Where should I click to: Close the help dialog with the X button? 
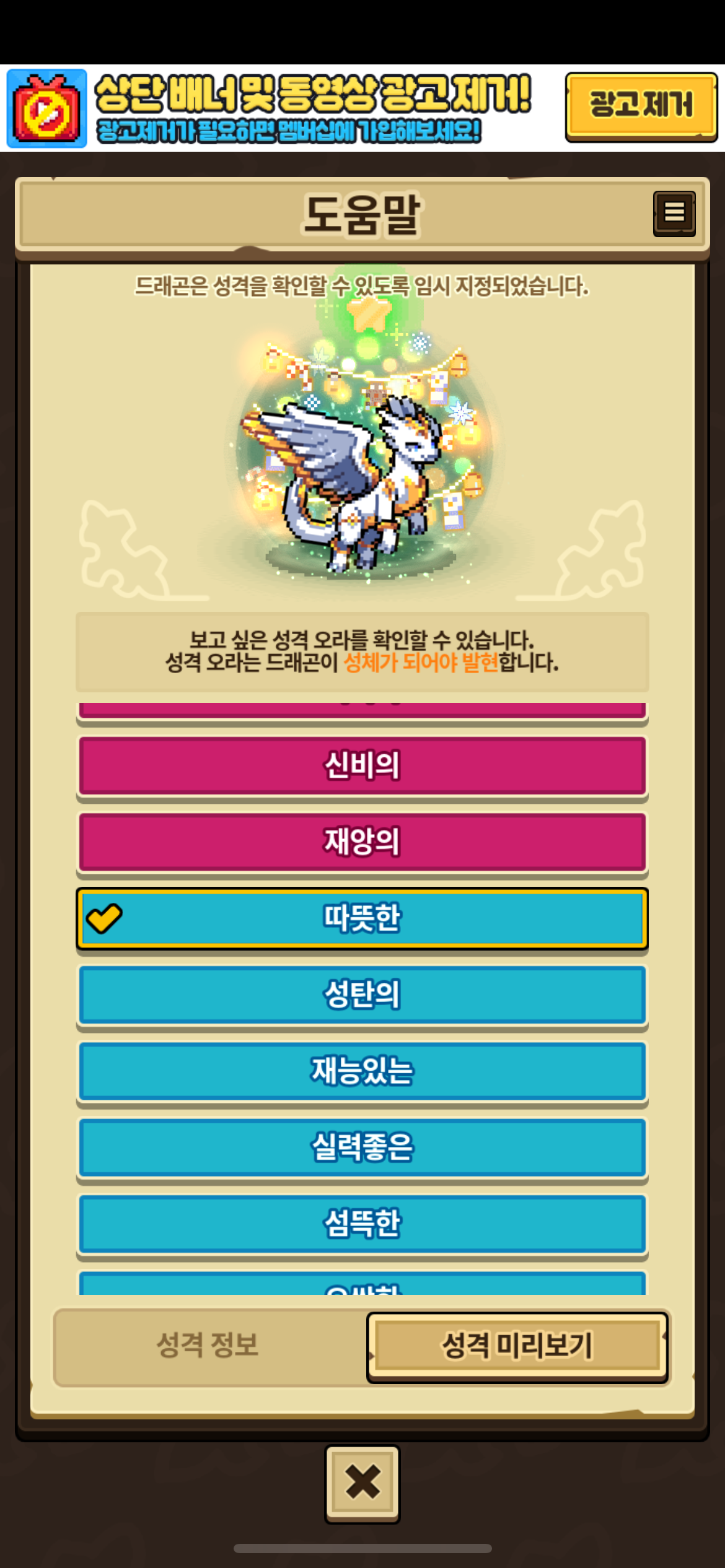pos(362,1483)
